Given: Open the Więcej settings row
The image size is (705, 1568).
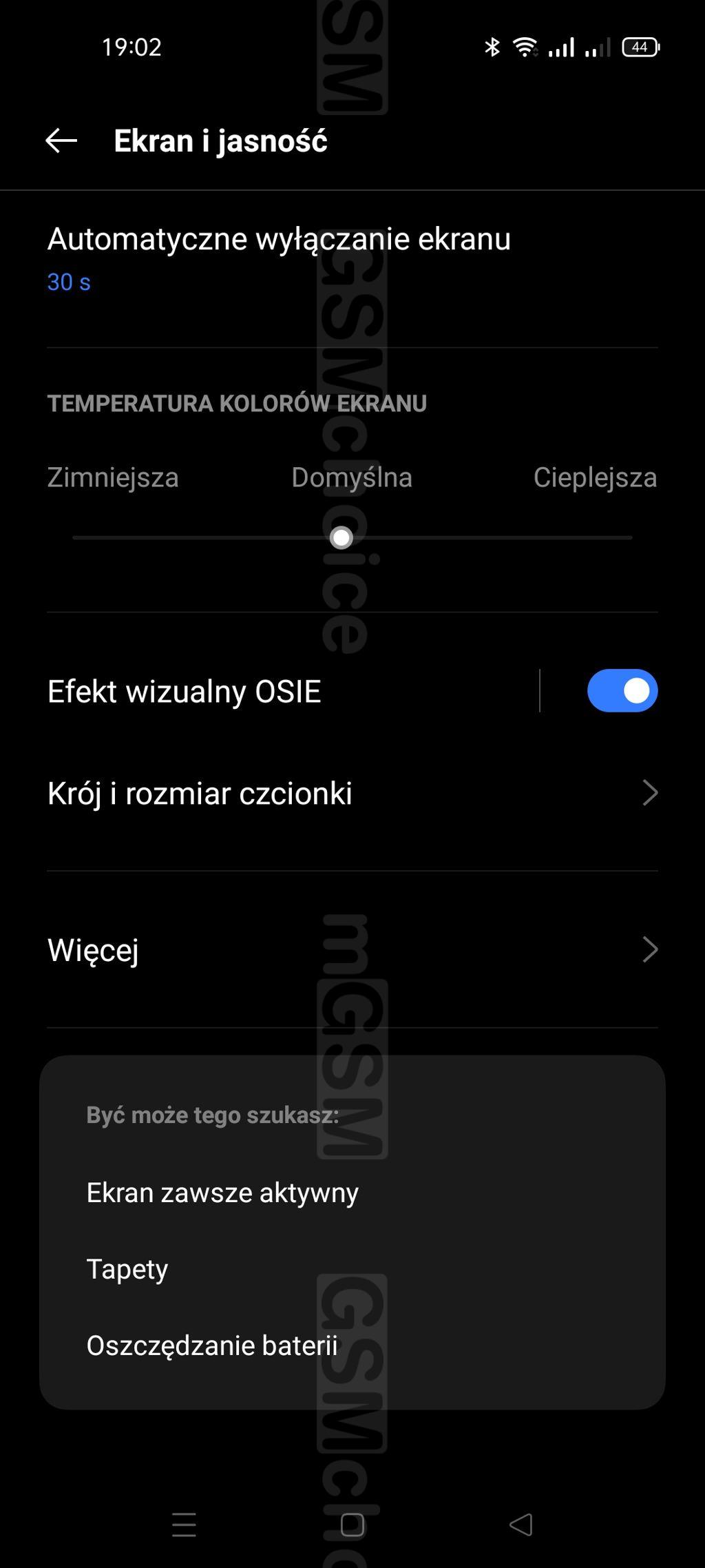Looking at the screenshot, I should tap(352, 949).
